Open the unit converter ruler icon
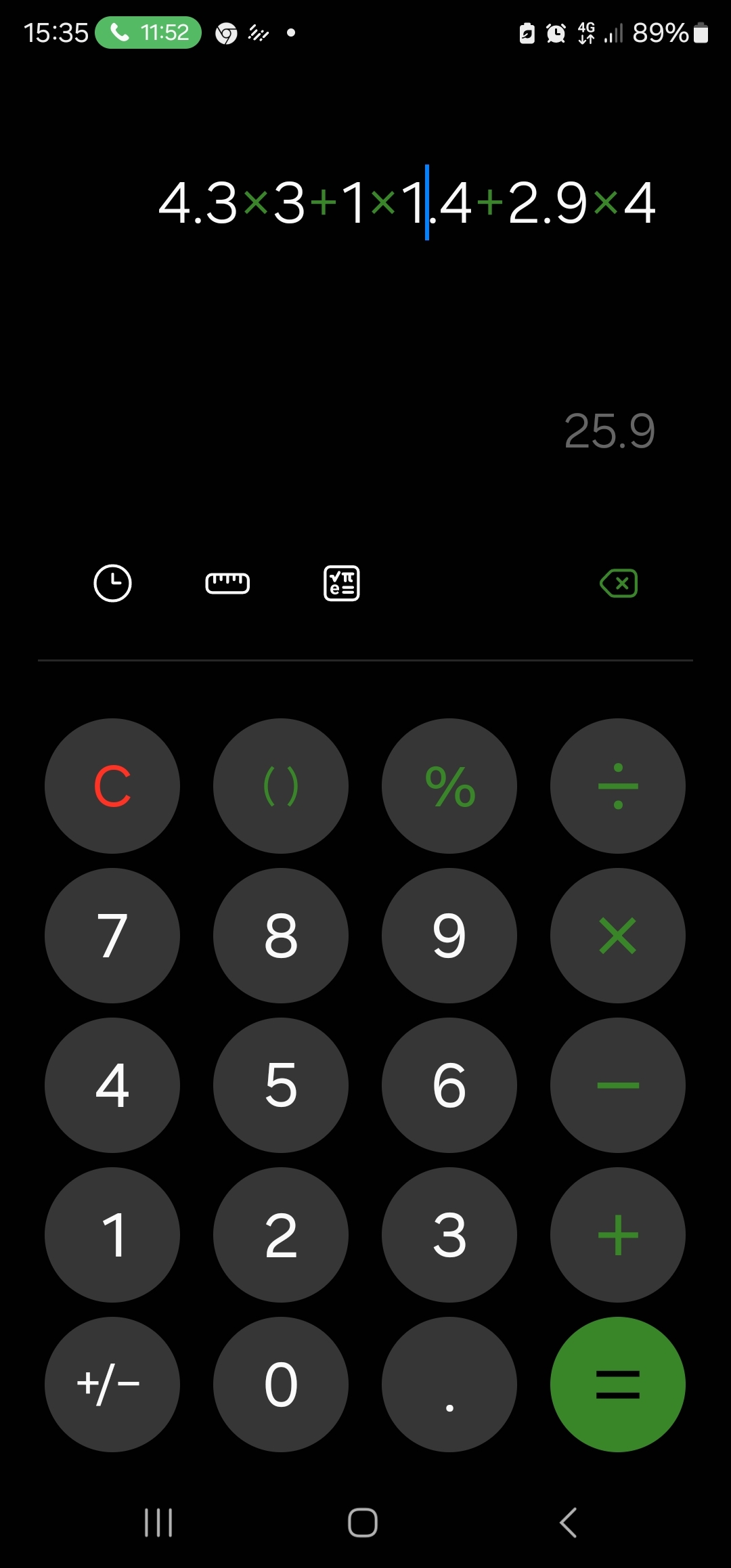The image size is (731, 1568). (227, 583)
